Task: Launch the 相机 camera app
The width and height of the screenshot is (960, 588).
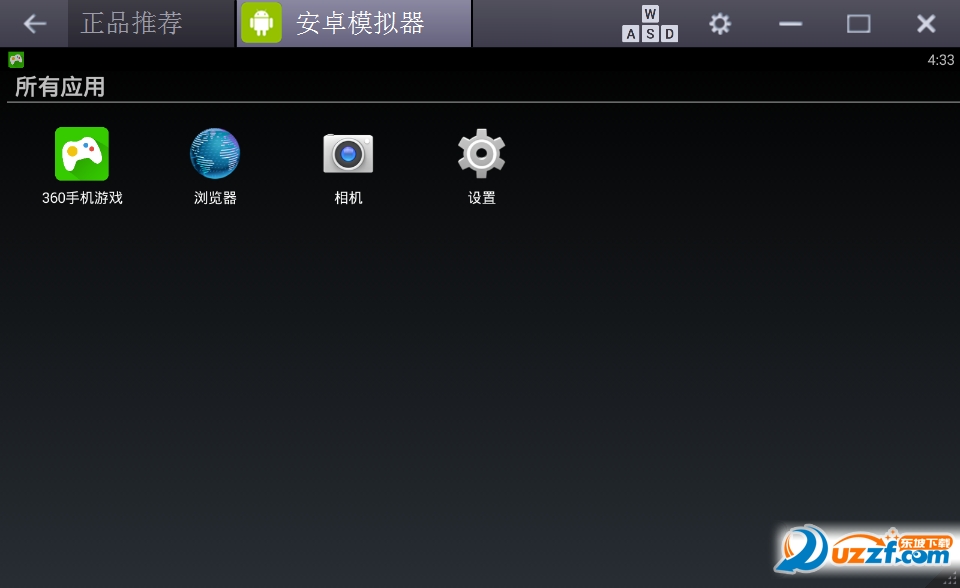Action: [348, 155]
